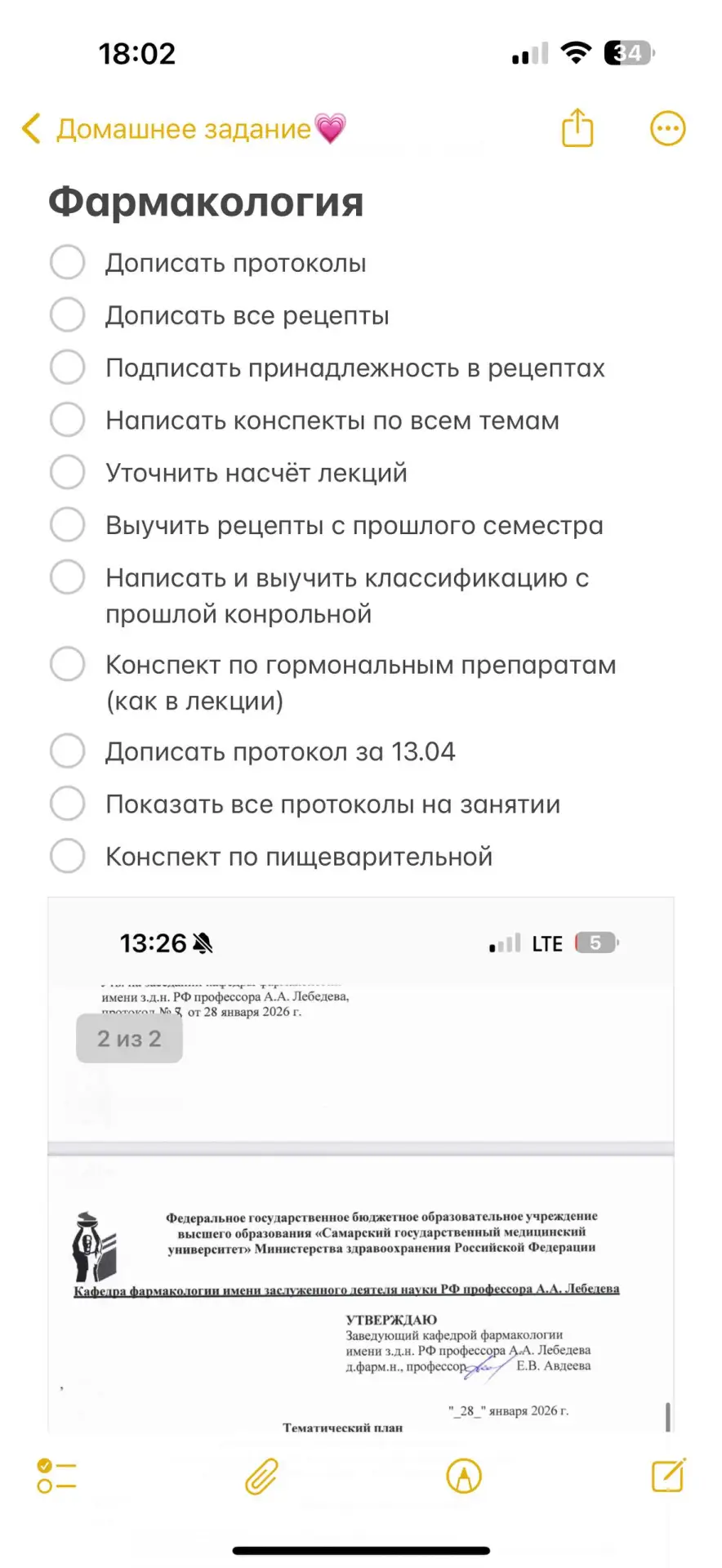Check off Дописать протоколы
This screenshot has height=1568, width=722.
(x=68, y=262)
